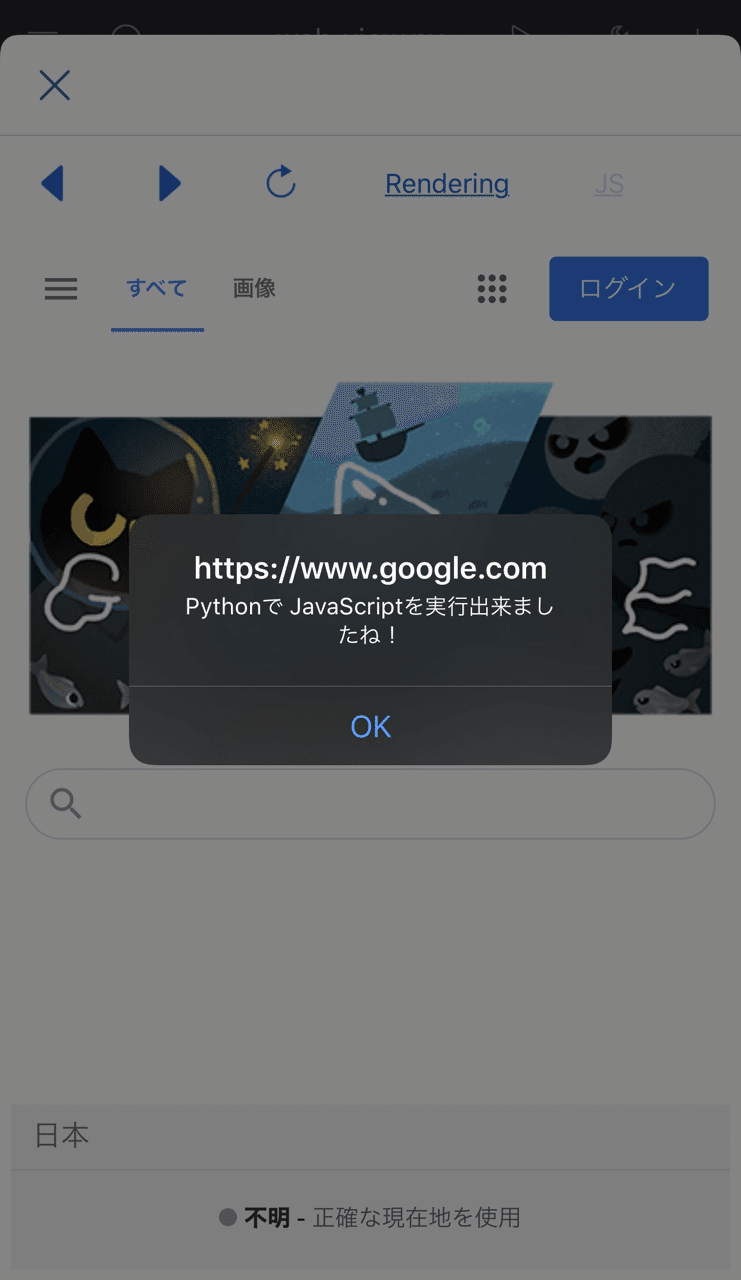Tap 正確な現在地を使用 to use precise location
Image resolution: width=741 pixels, height=1280 pixels.
[418, 1218]
